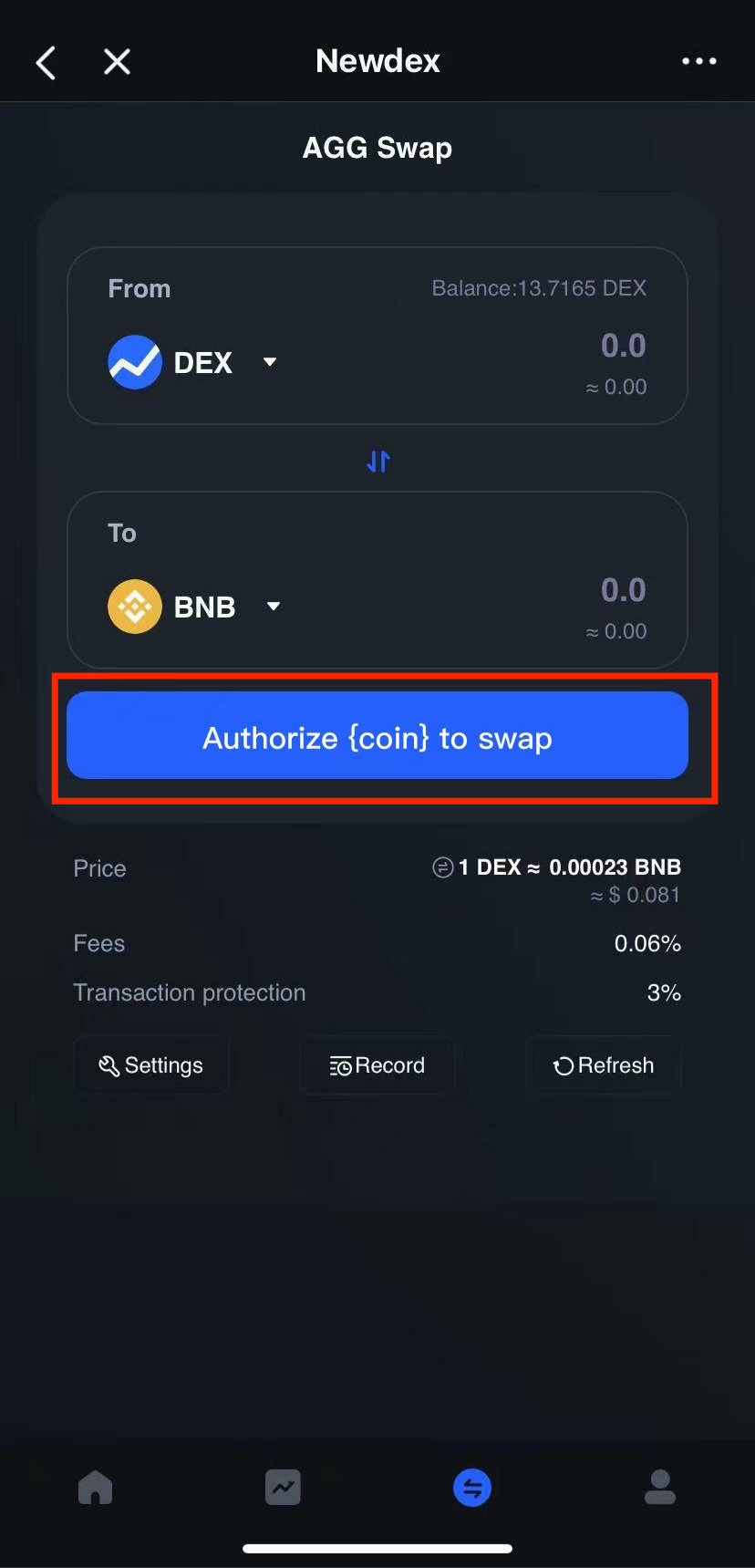Screen dimensions: 755x1568
Task: Open the DEX token dropdown
Action: click(x=193, y=362)
